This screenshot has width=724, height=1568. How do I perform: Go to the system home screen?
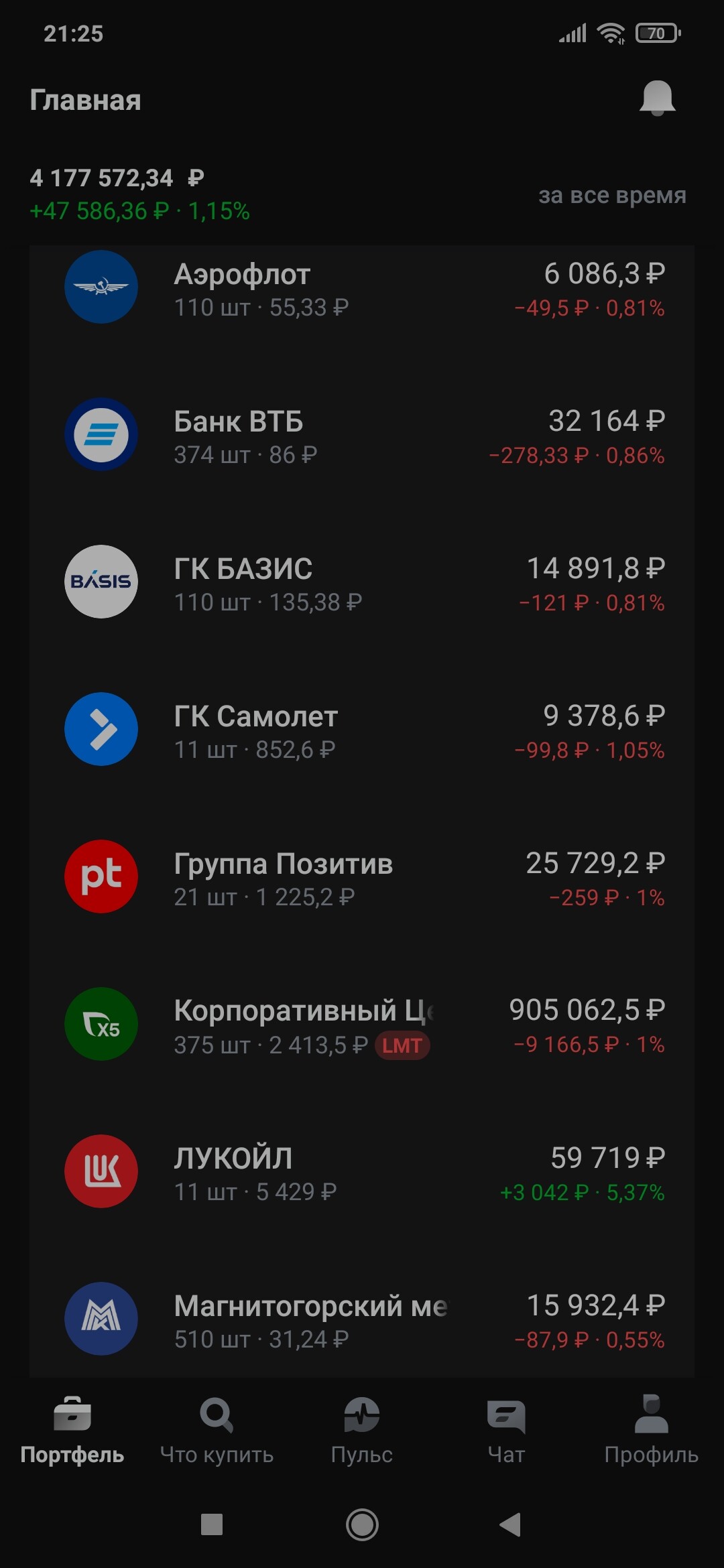pos(362,1525)
